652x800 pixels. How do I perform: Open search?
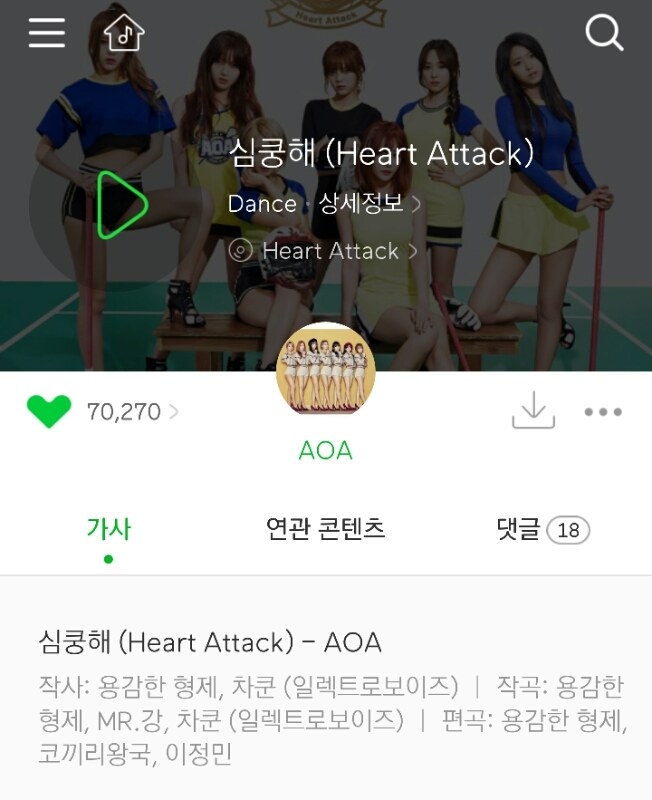pos(604,34)
